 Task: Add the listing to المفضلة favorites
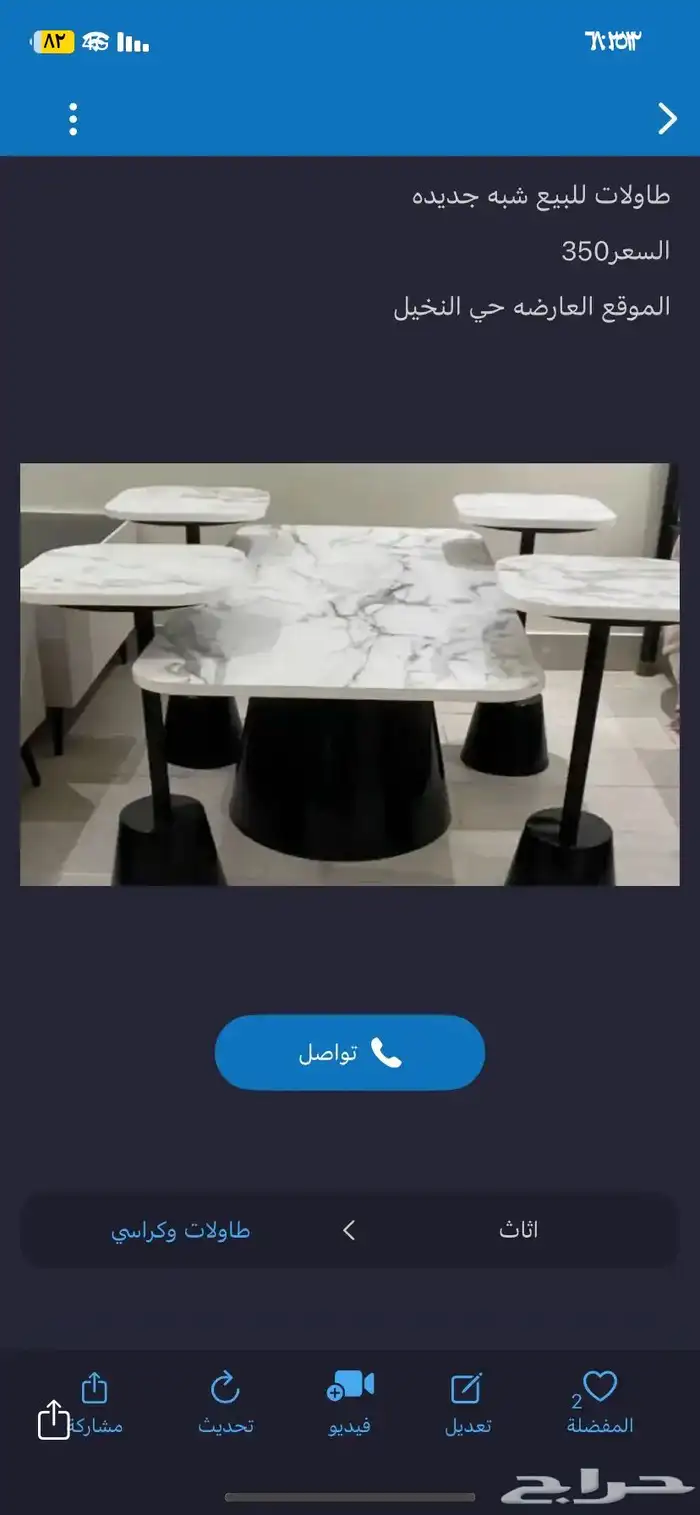(600, 1402)
